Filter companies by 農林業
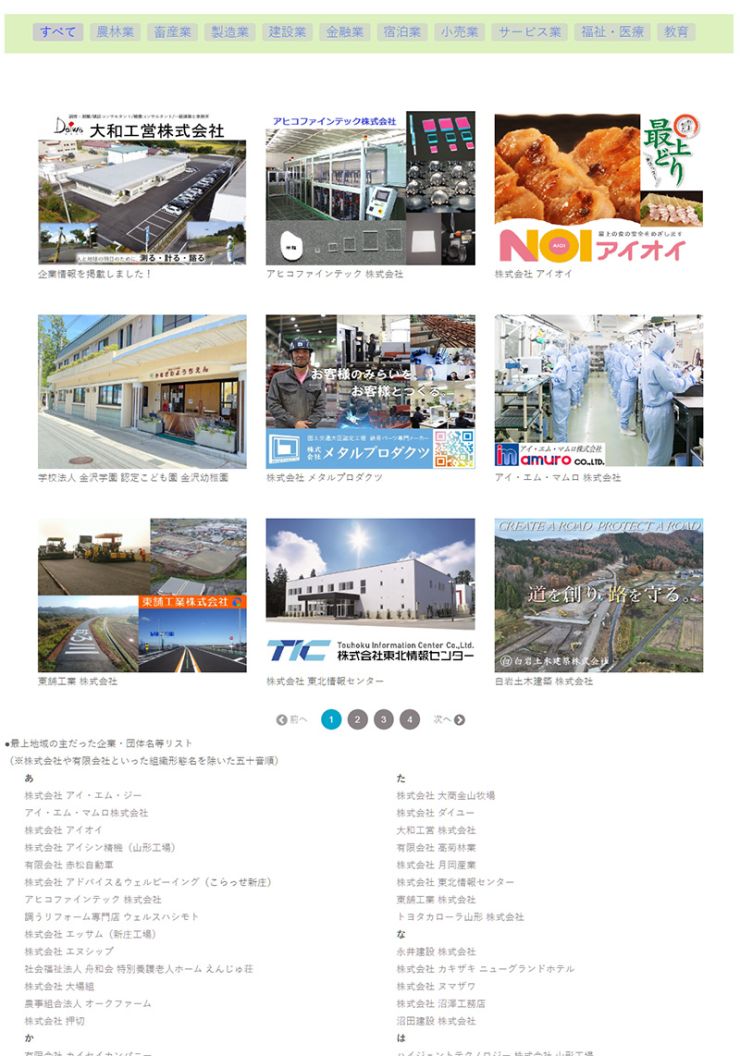This screenshot has height=1056, width=740. point(115,32)
